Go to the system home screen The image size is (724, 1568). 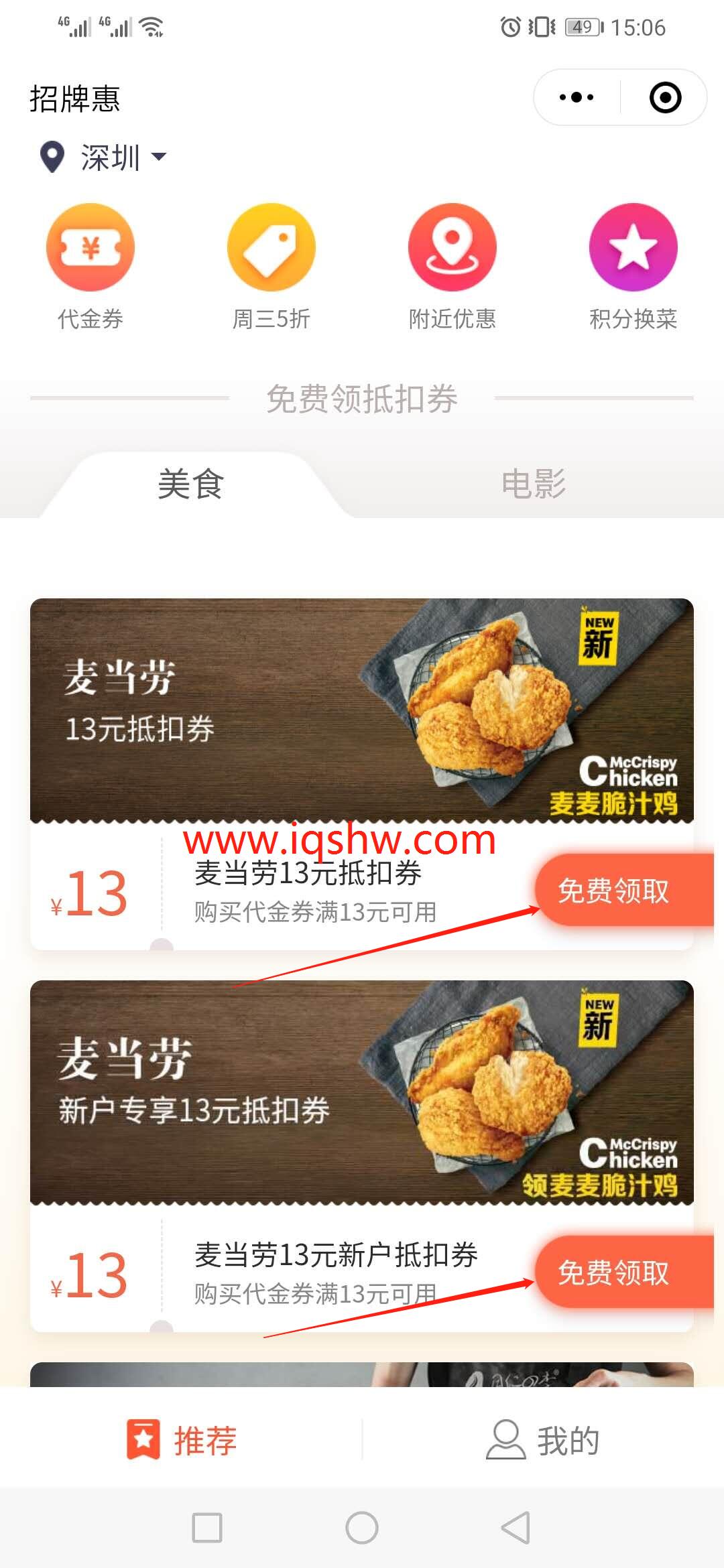click(362, 1528)
